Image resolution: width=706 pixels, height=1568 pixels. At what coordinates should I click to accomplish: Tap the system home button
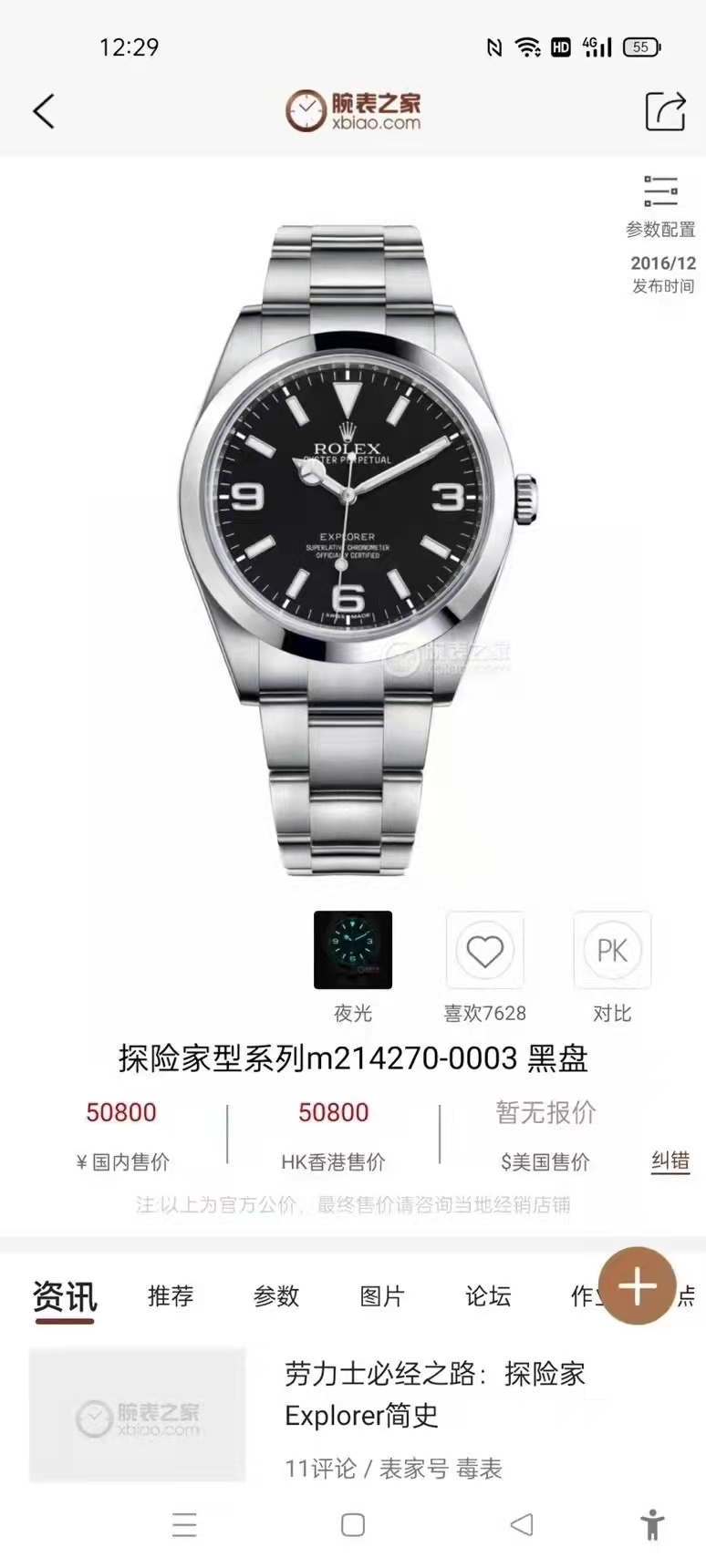[353, 1525]
